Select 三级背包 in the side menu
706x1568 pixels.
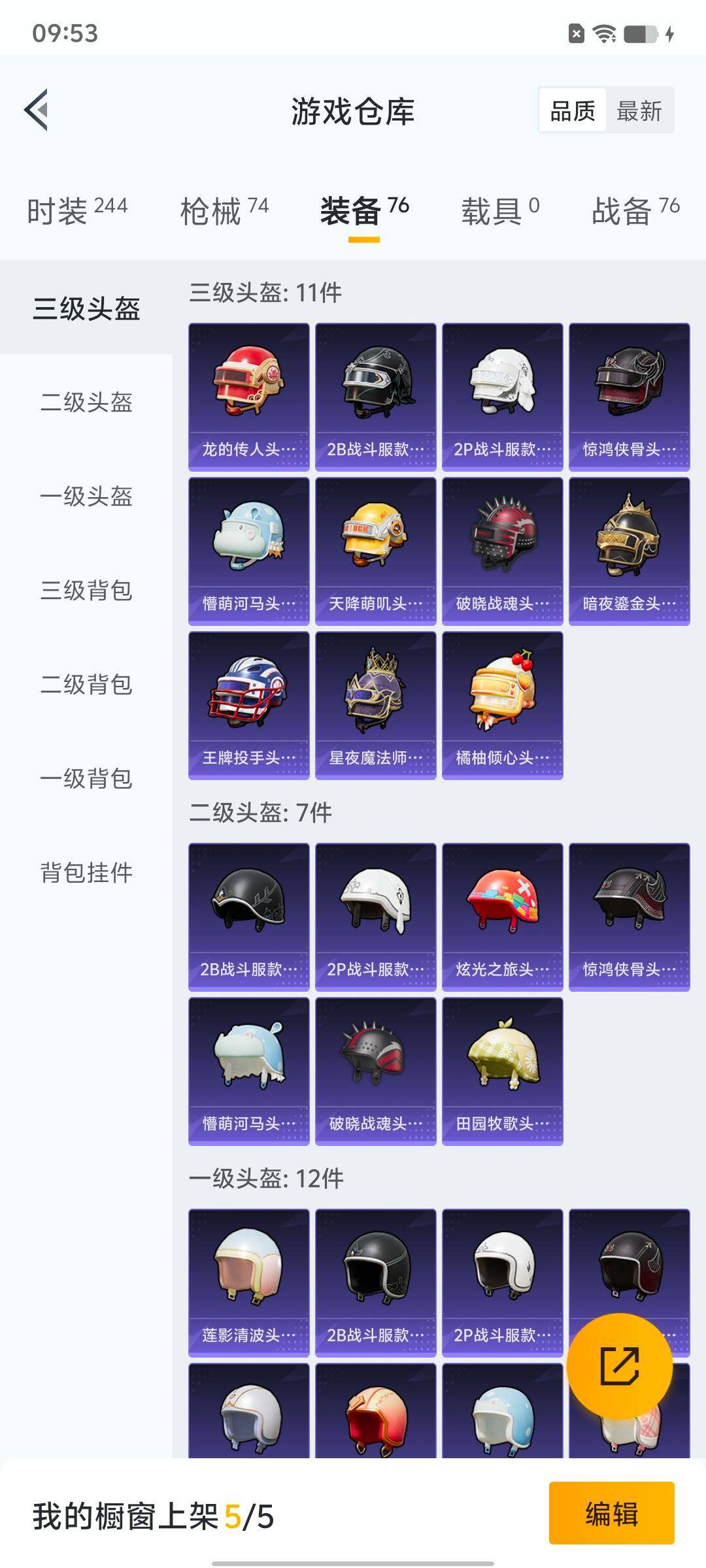(x=86, y=591)
